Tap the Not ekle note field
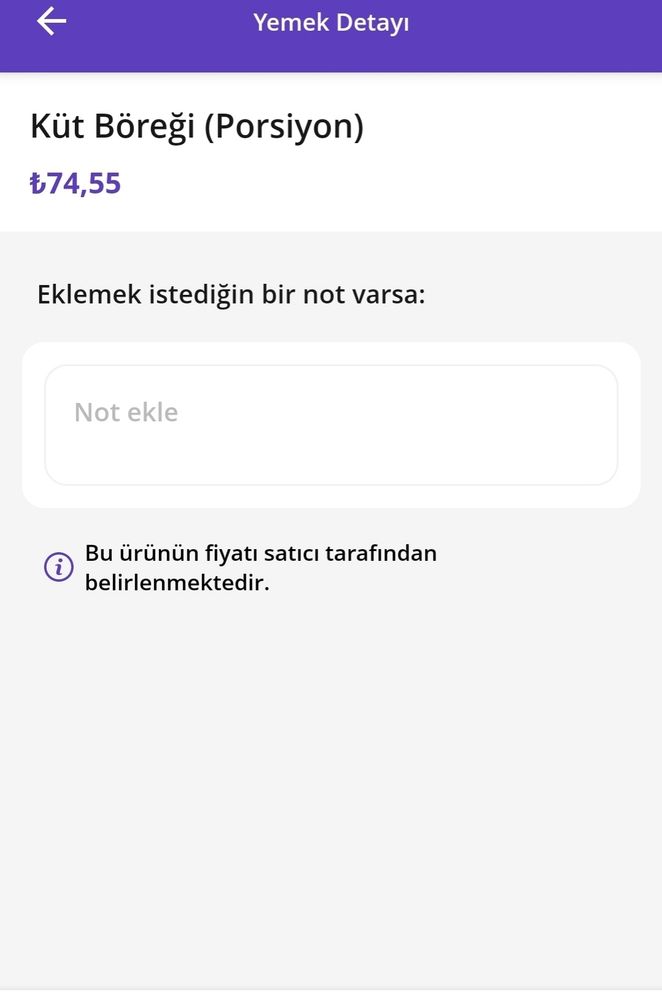The image size is (662, 1000). [x=331, y=425]
